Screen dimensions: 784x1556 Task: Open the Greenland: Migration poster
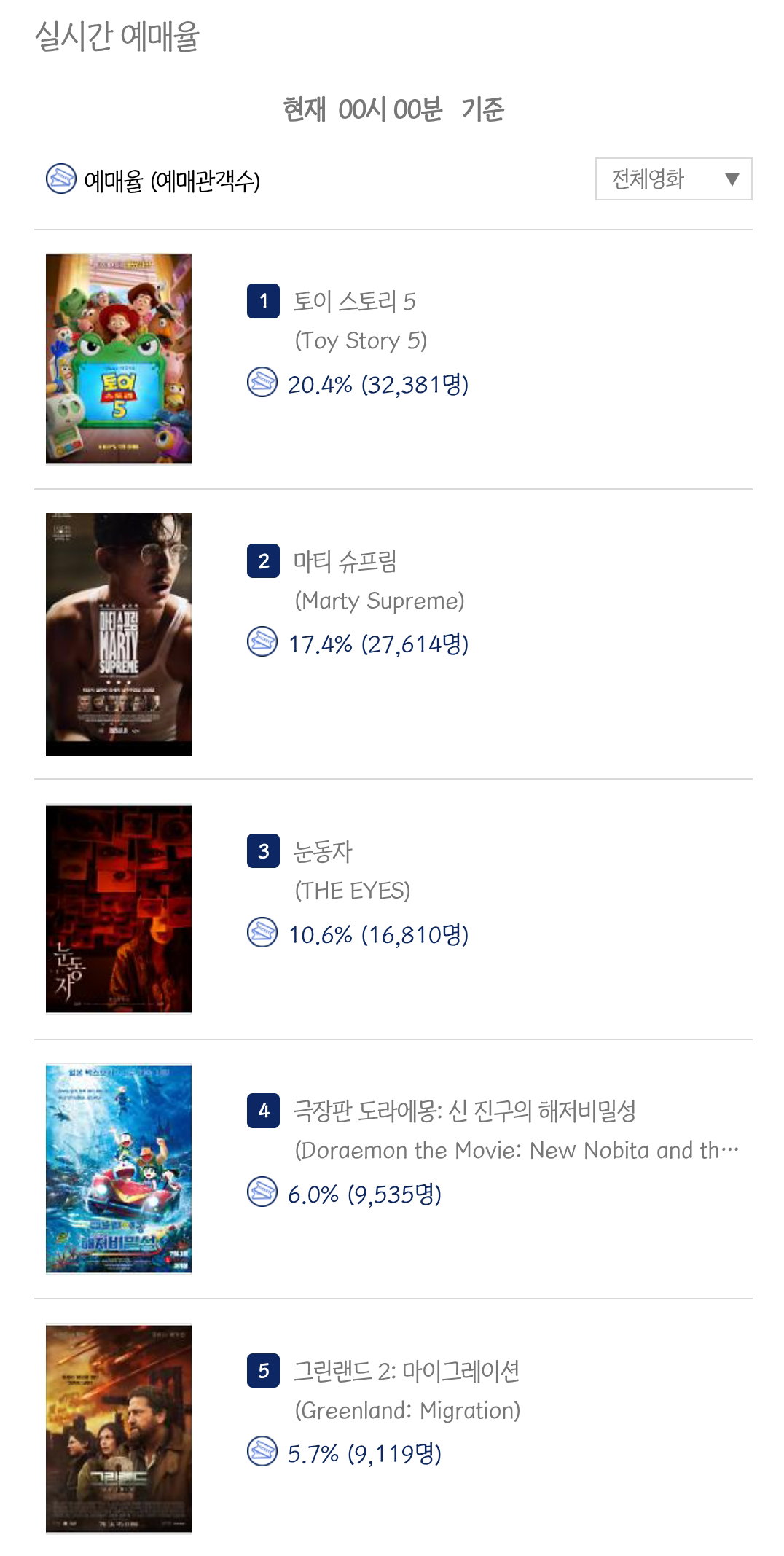point(119,1428)
